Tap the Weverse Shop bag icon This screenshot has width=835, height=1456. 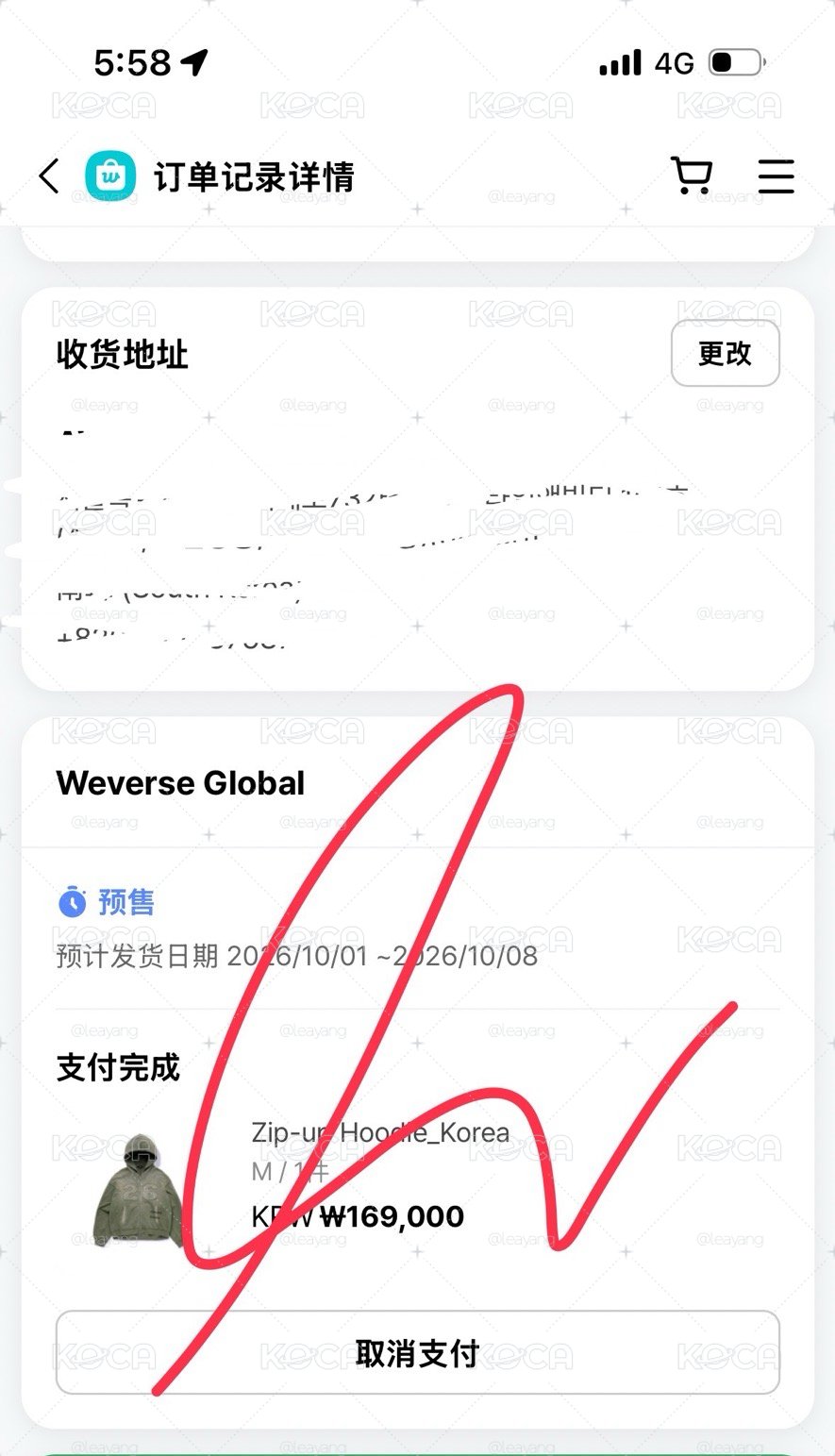click(x=110, y=176)
